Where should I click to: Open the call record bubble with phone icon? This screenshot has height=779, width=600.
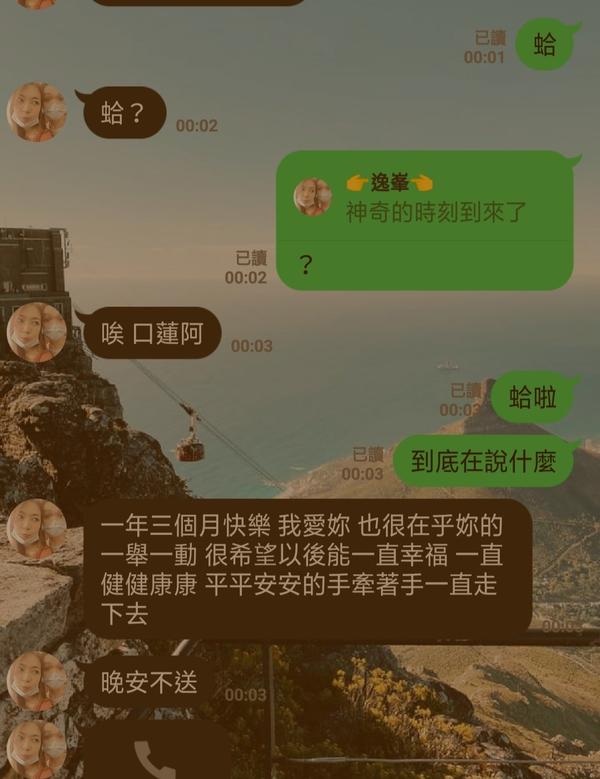click(155, 757)
